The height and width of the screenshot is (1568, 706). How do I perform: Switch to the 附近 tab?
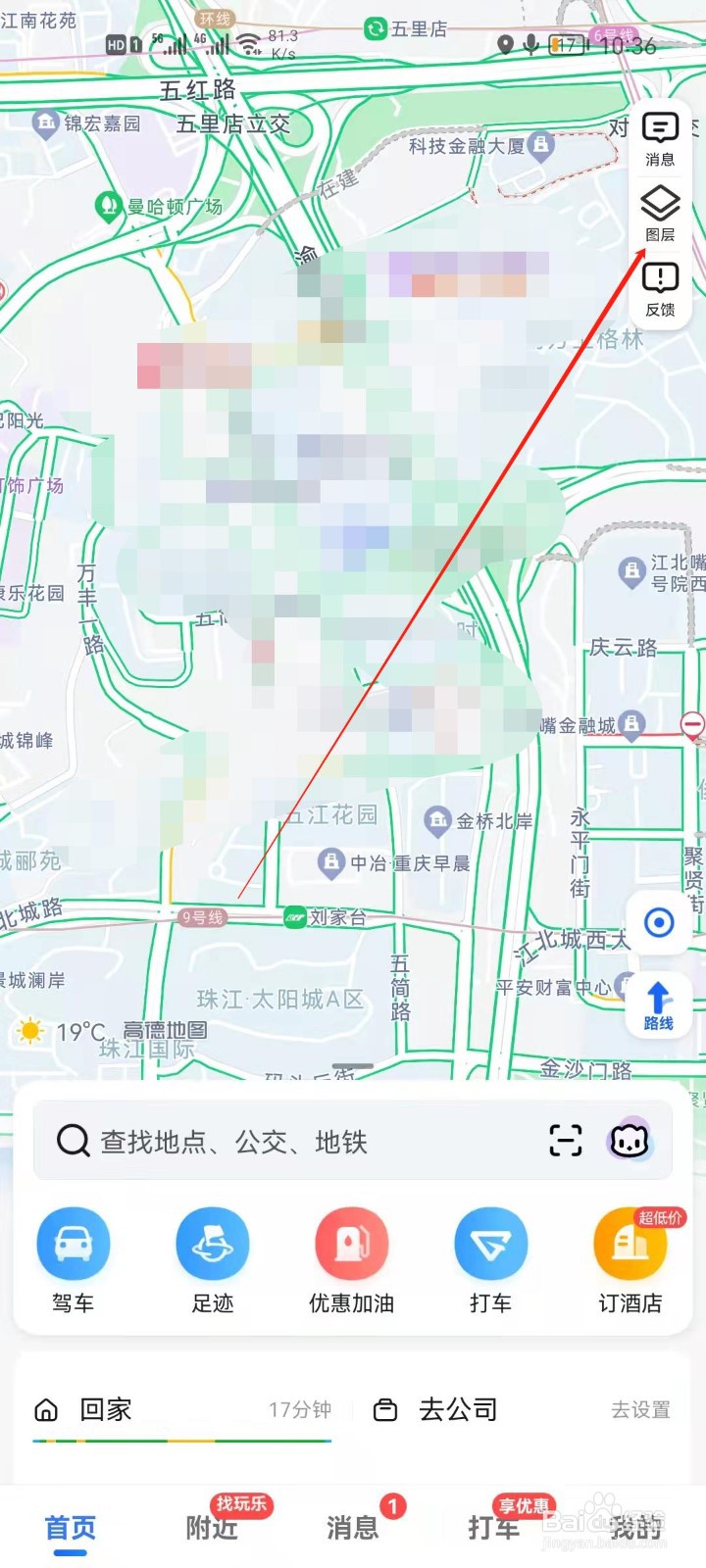tap(213, 1527)
